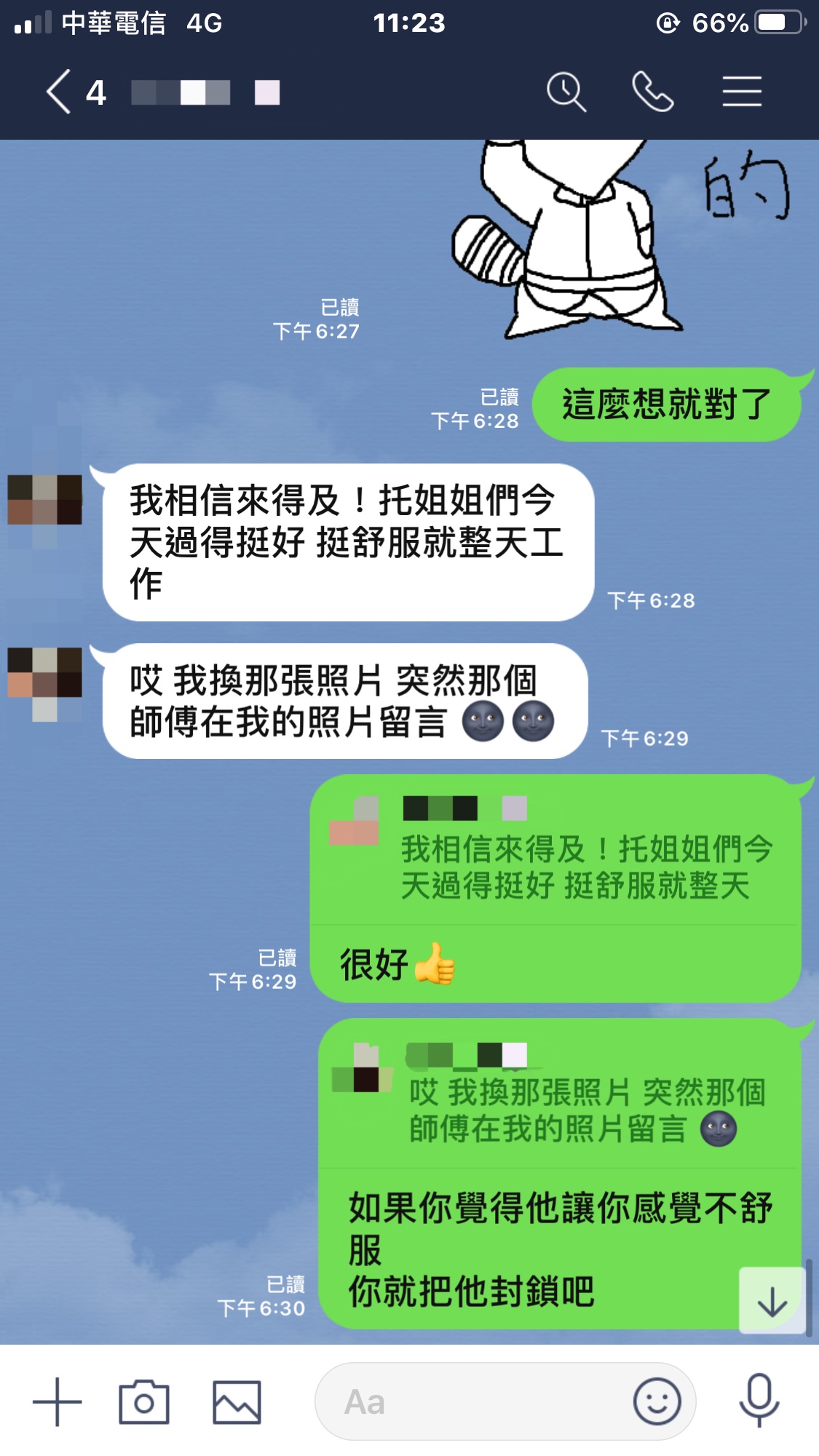Open the photo gallery picker

[237, 1401]
